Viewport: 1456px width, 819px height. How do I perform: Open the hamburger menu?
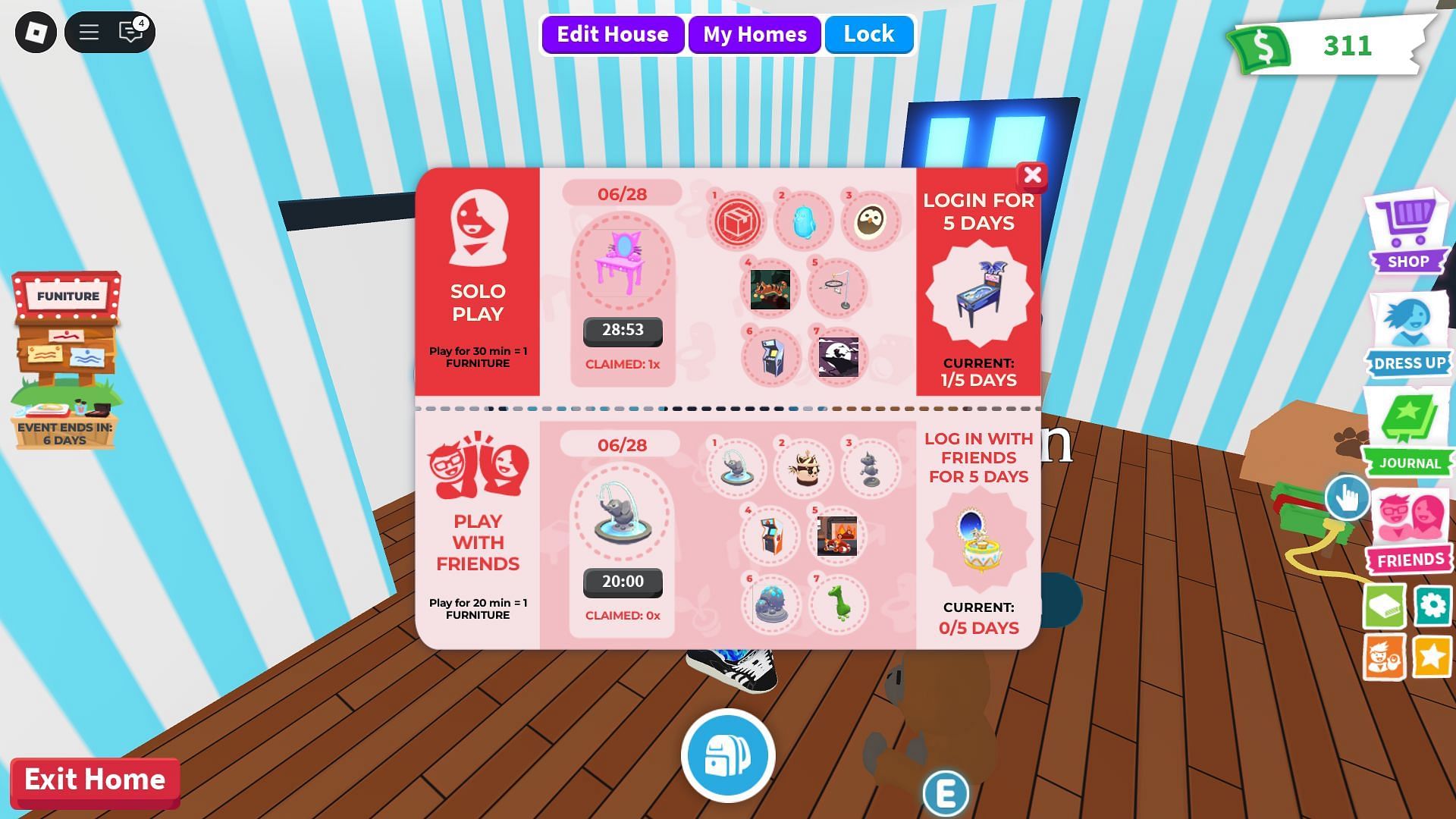click(89, 32)
